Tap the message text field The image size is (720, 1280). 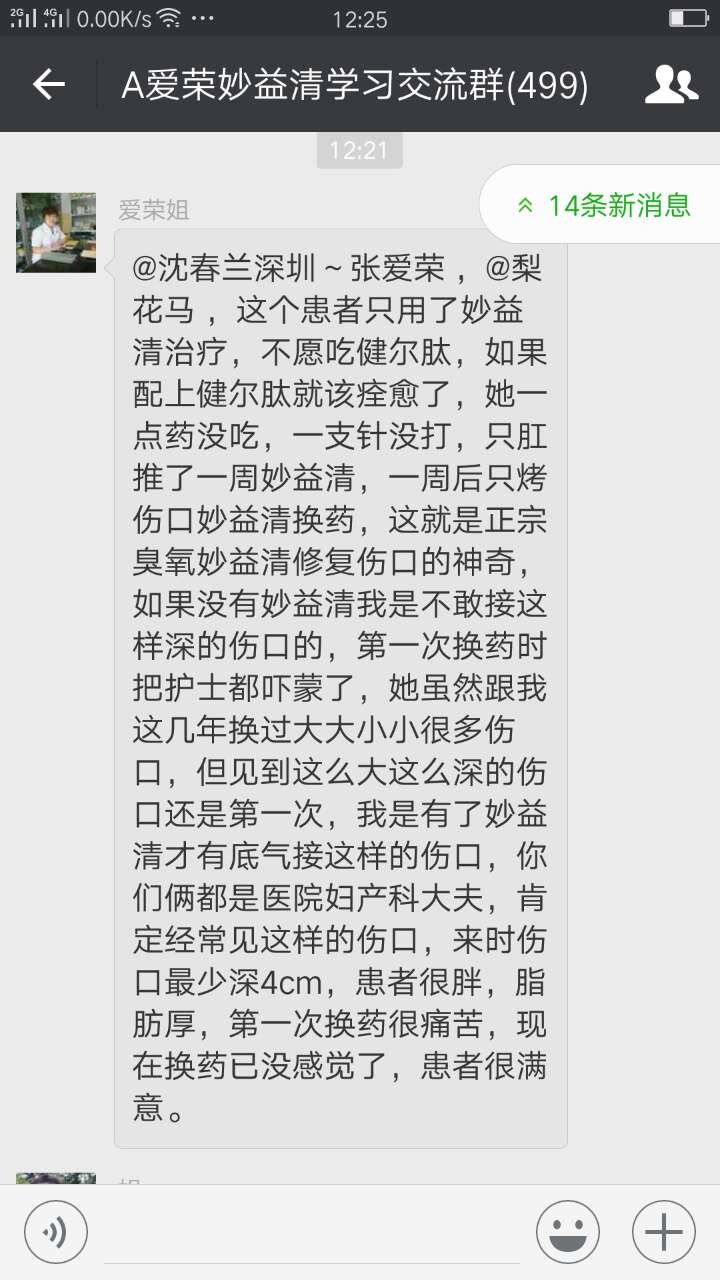click(310, 1235)
